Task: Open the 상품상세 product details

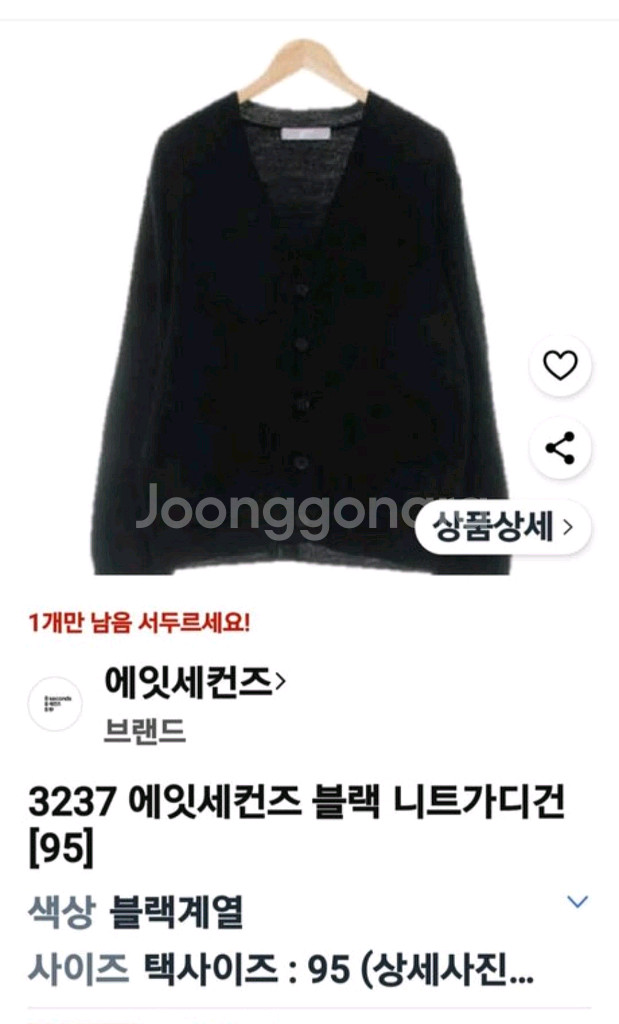Action: (503, 527)
